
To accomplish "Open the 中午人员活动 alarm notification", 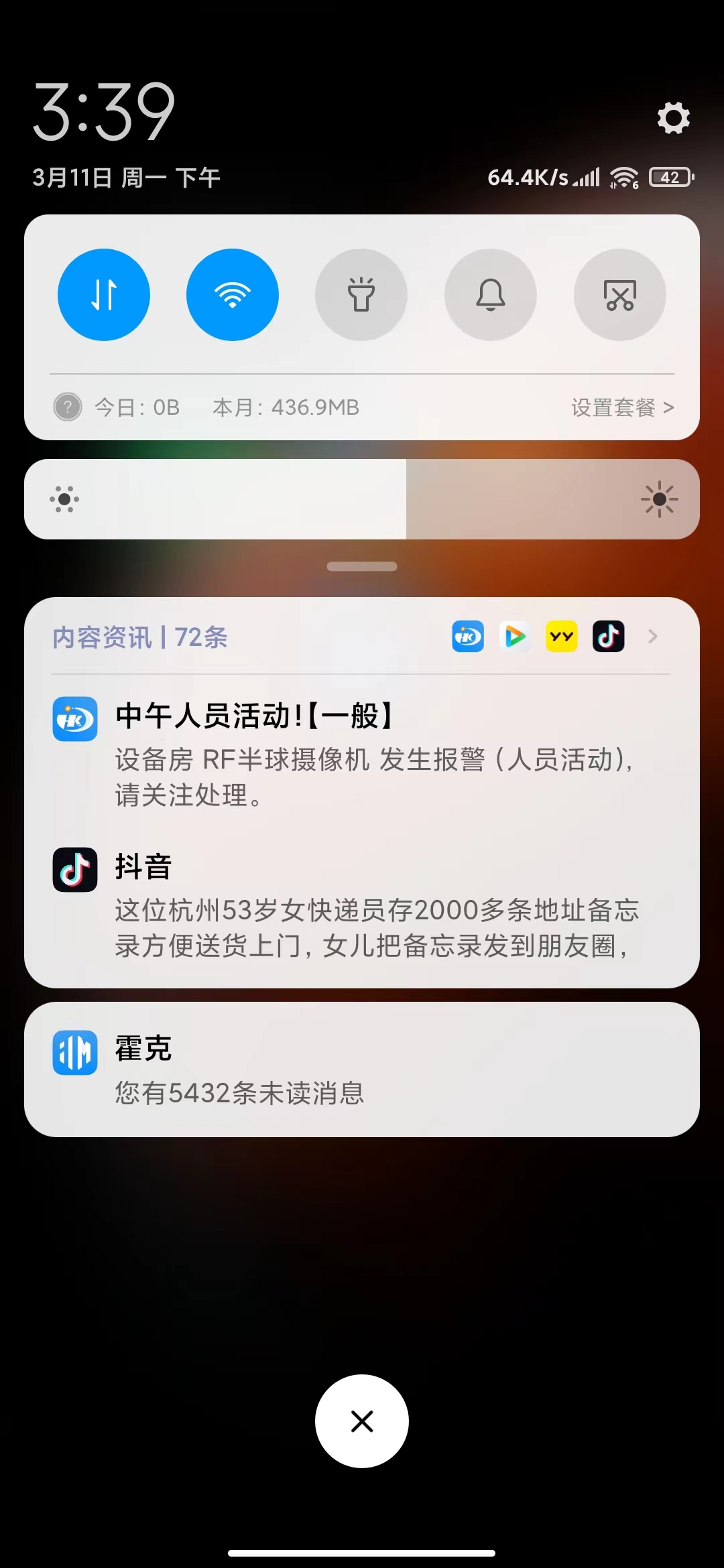I will tap(362, 754).
